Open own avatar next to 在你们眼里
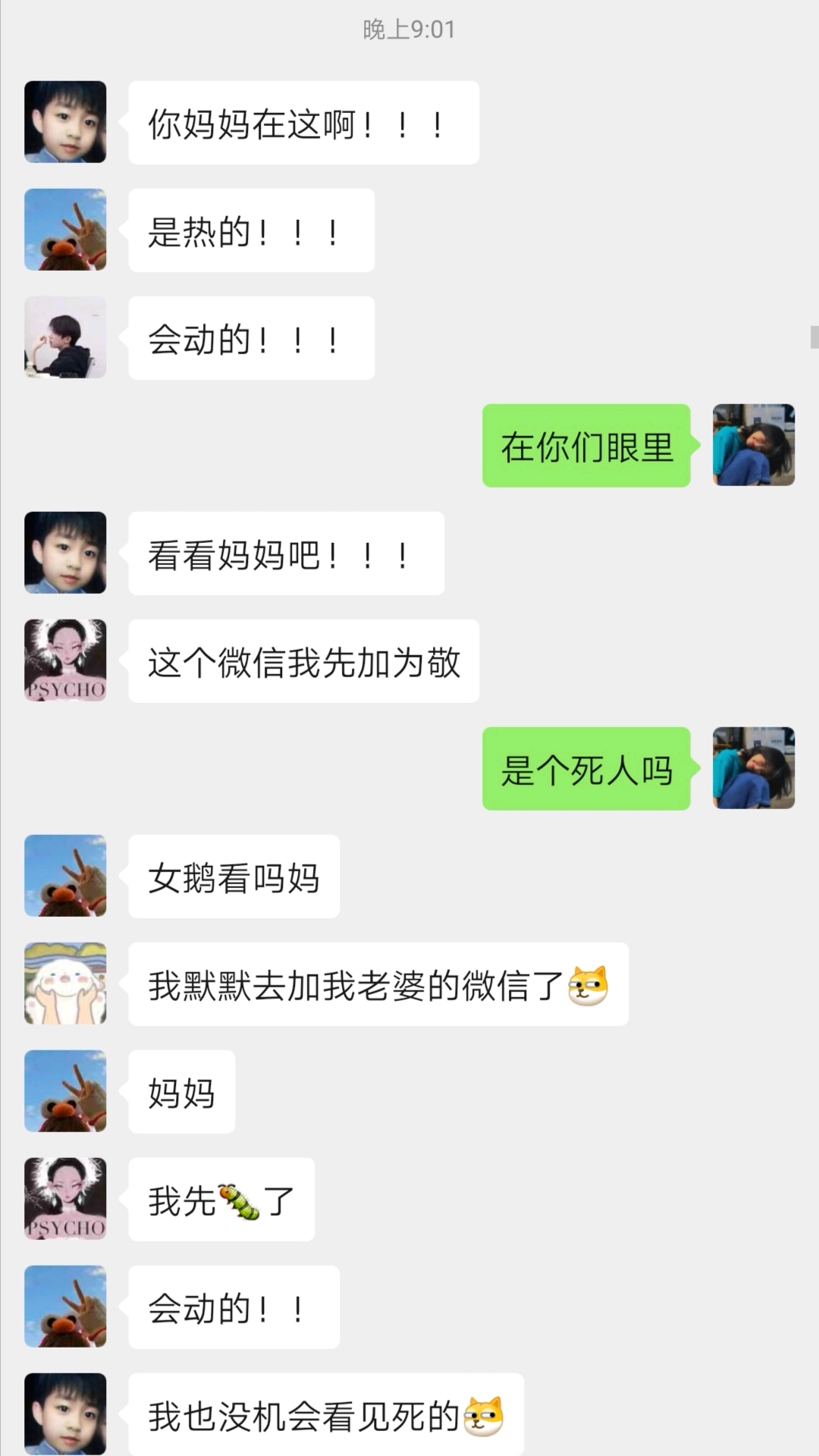The image size is (819, 1456). [753, 445]
